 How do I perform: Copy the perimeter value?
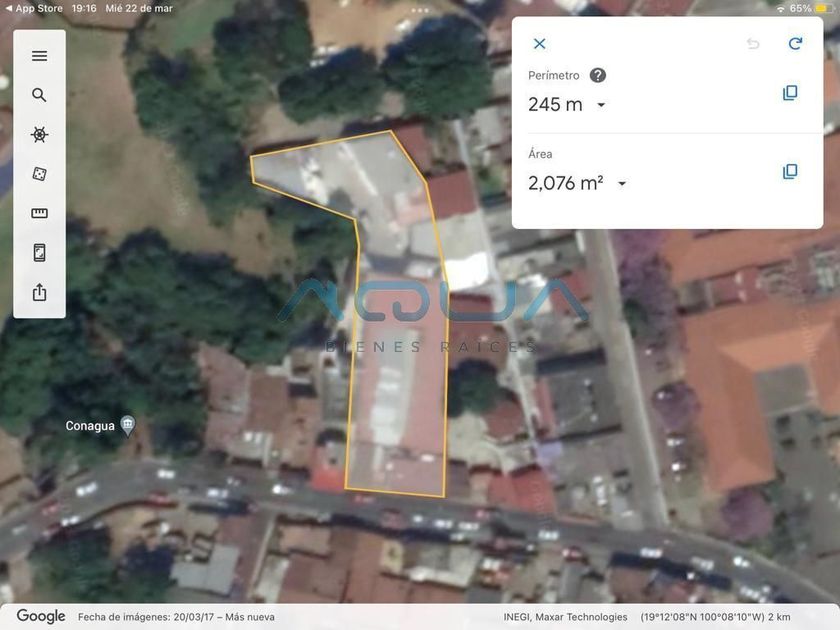[790, 93]
